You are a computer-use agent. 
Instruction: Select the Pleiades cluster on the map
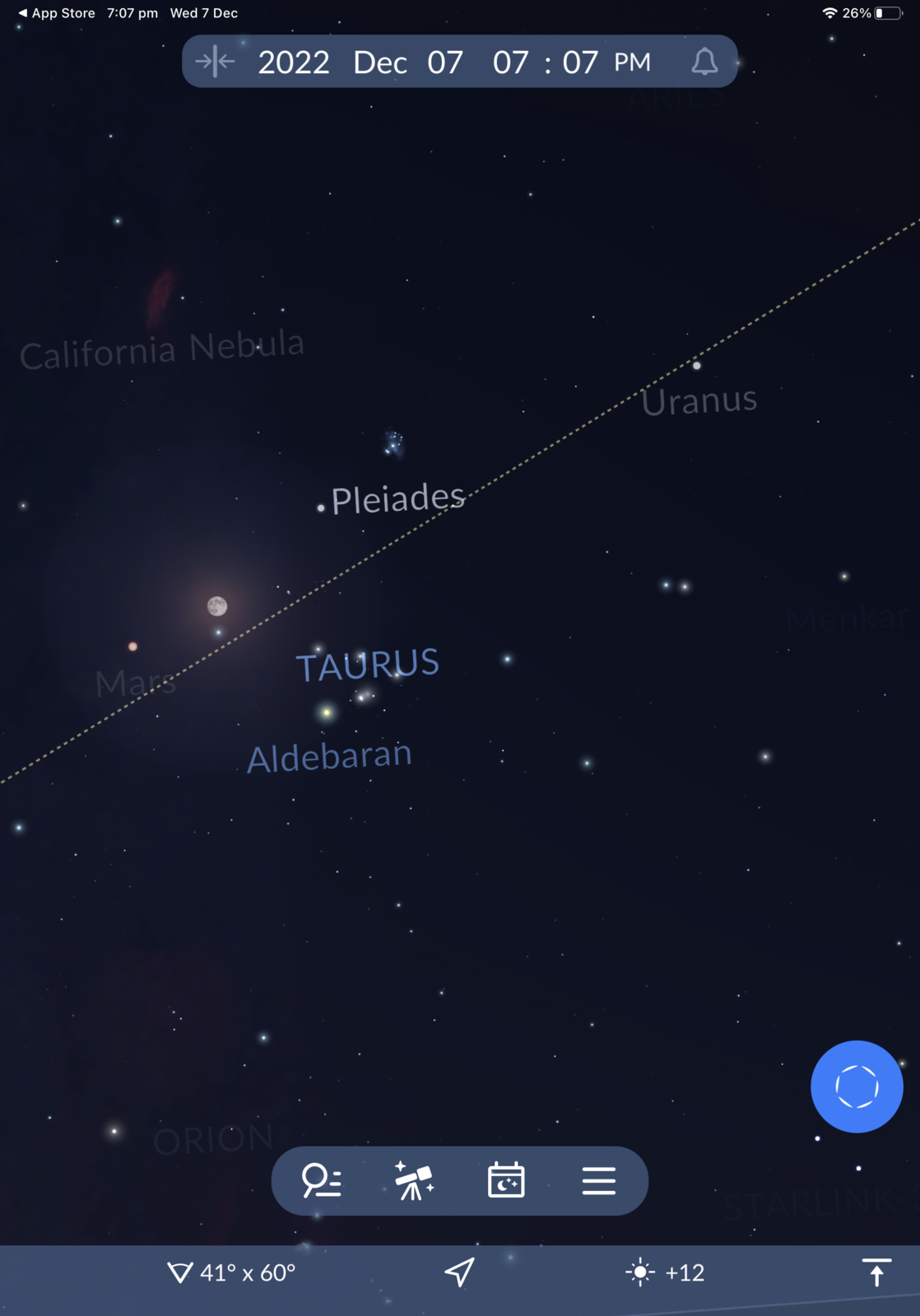[394, 444]
